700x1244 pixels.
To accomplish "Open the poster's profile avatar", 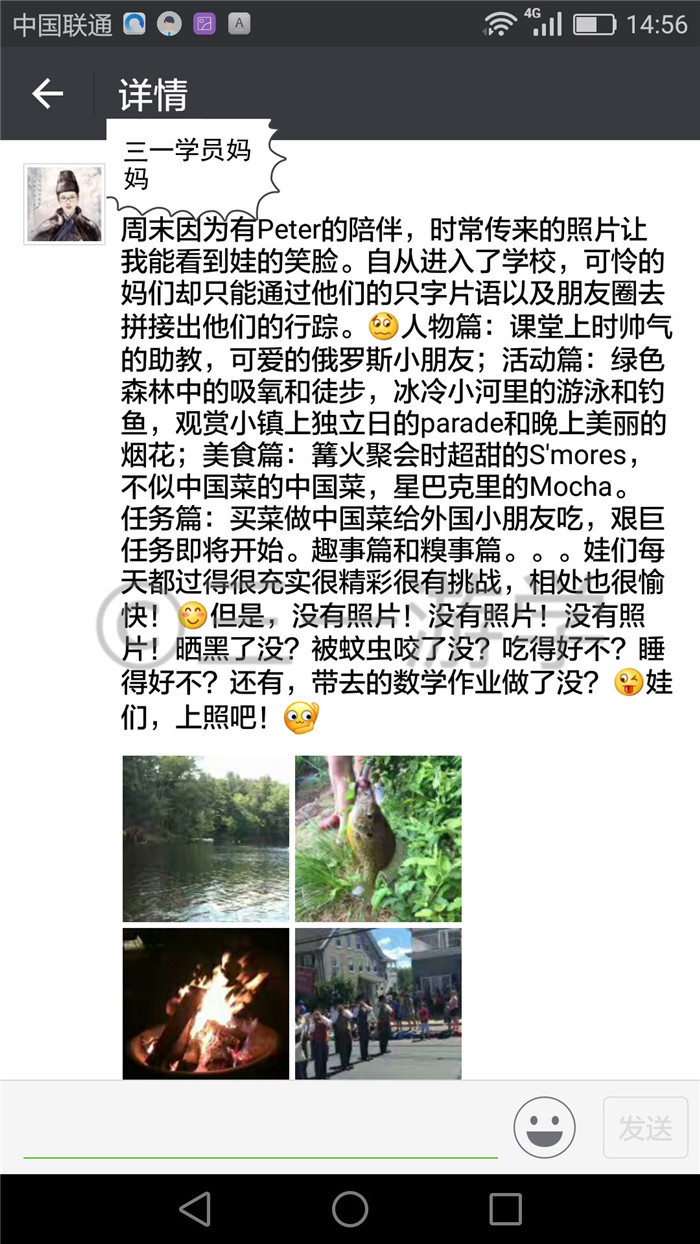I will pos(65,204).
